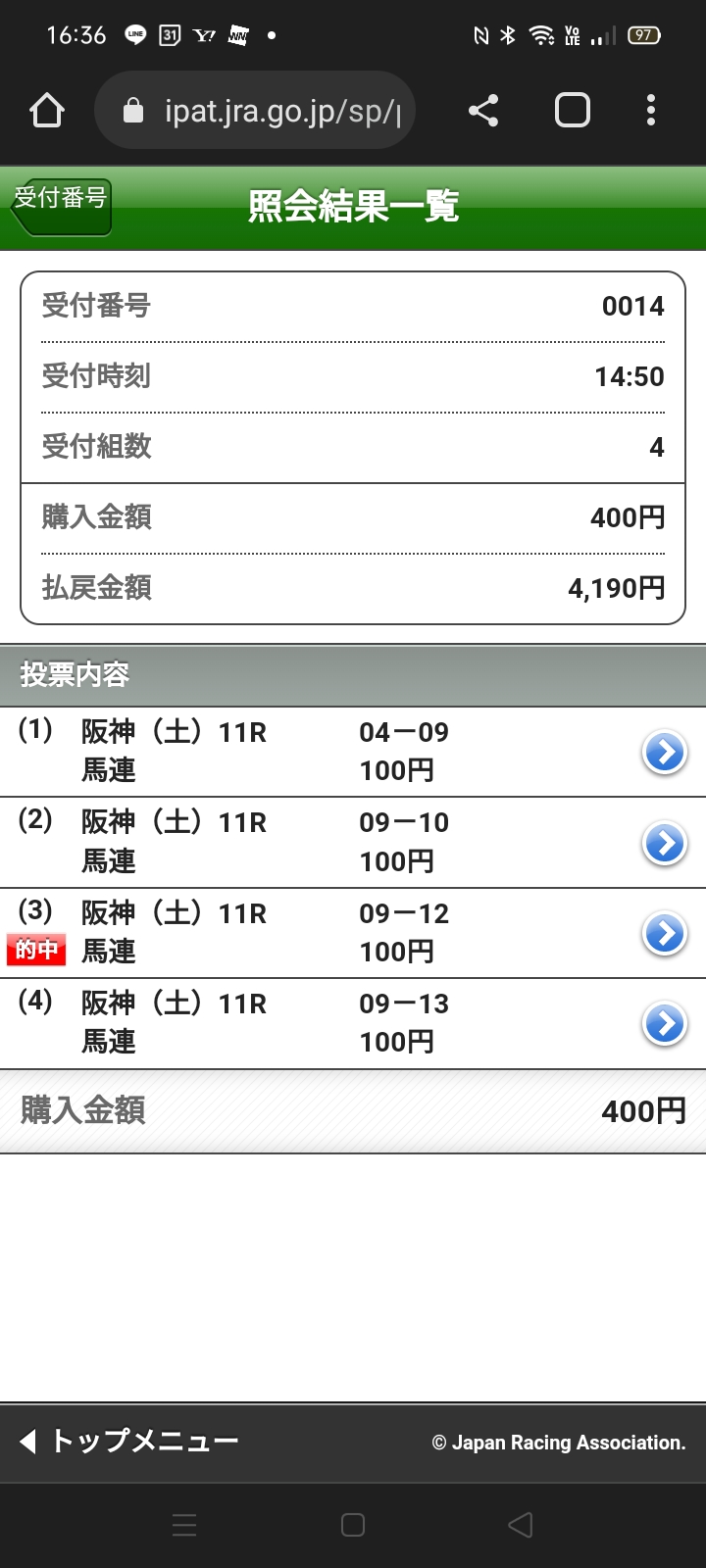The width and height of the screenshot is (706, 1568).
Task: Open the winning 09−12 bet
Action: tap(664, 934)
